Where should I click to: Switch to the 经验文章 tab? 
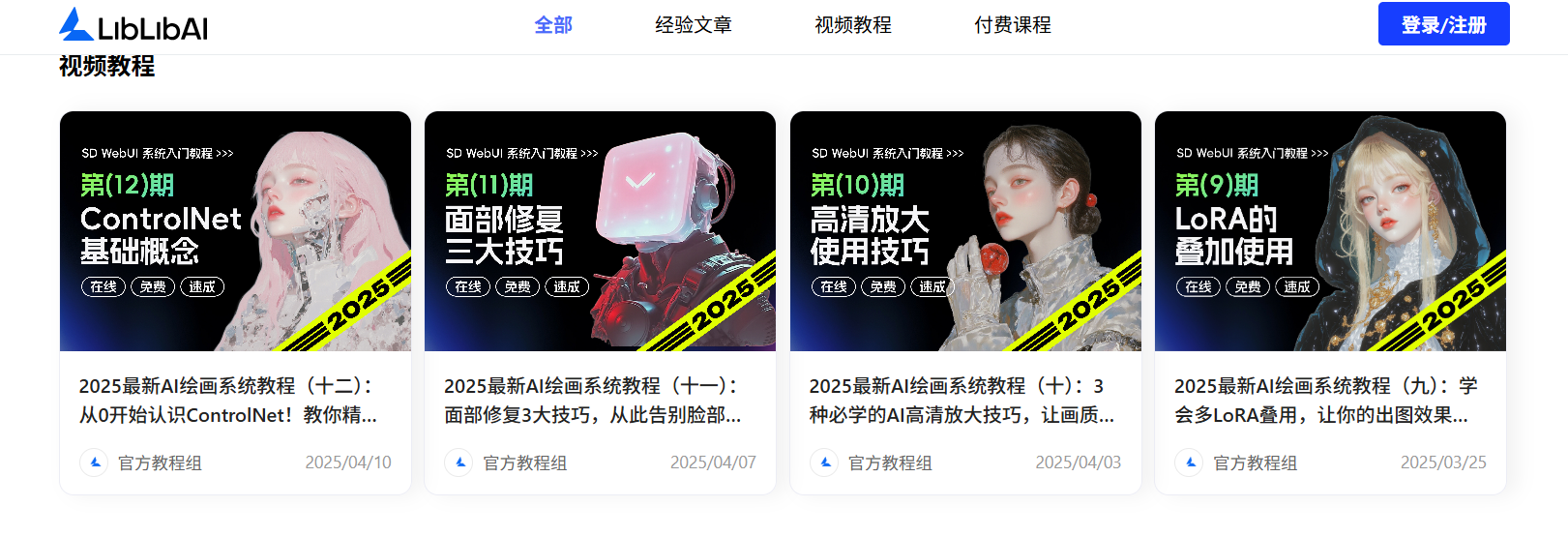tap(693, 25)
